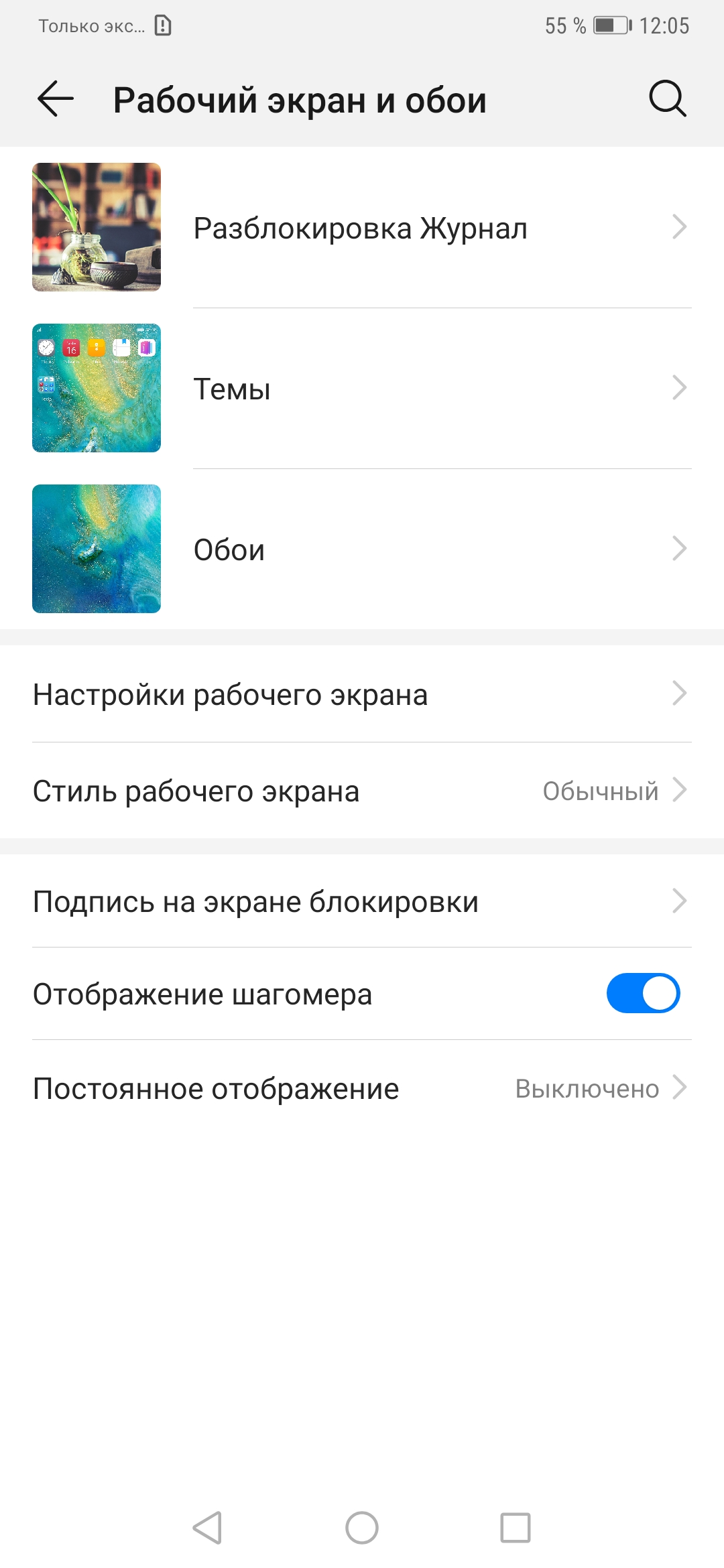Open the search magnifier icon
This screenshot has height=1568, width=724.
(x=667, y=99)
